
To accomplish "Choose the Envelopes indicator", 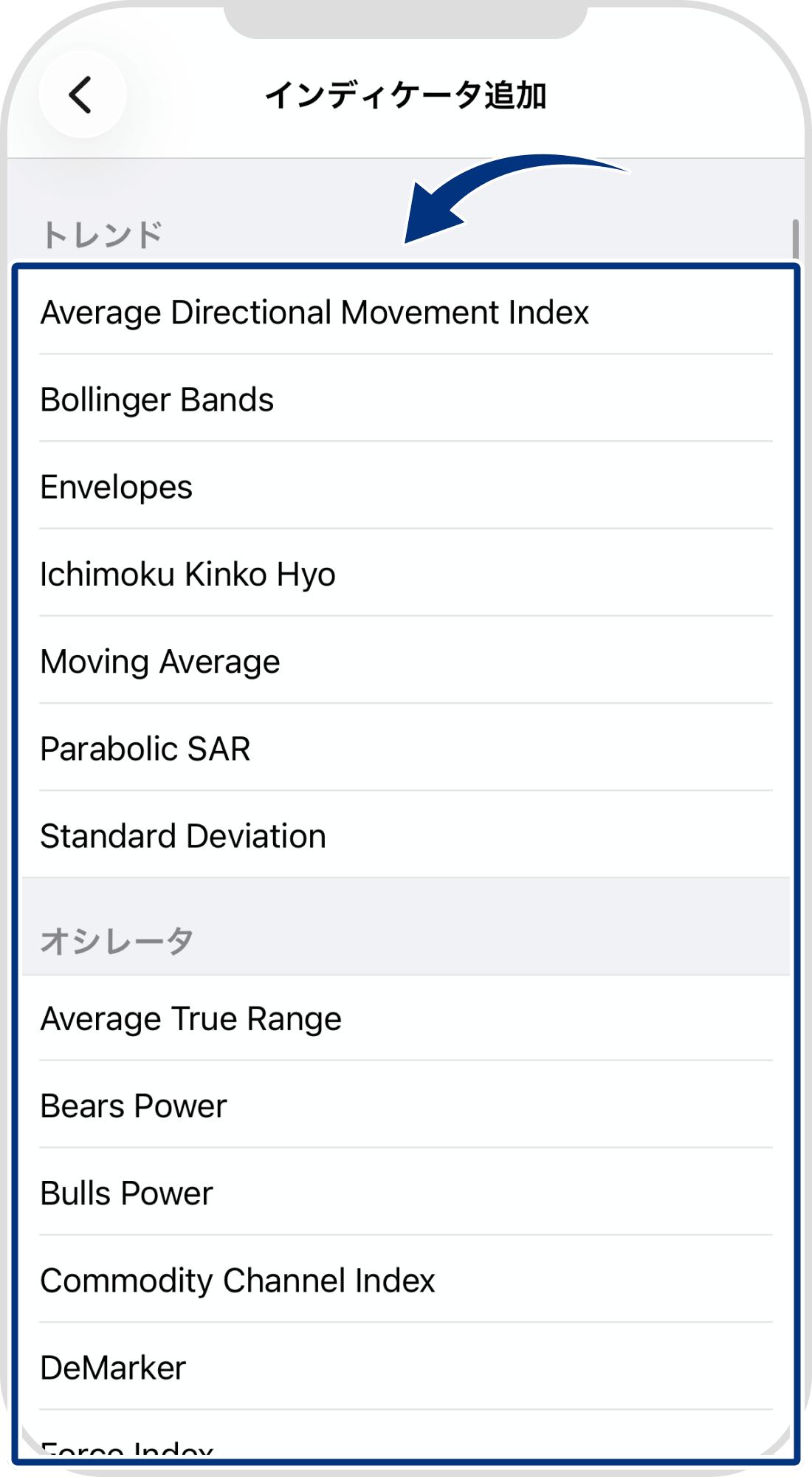I will 406,486.
